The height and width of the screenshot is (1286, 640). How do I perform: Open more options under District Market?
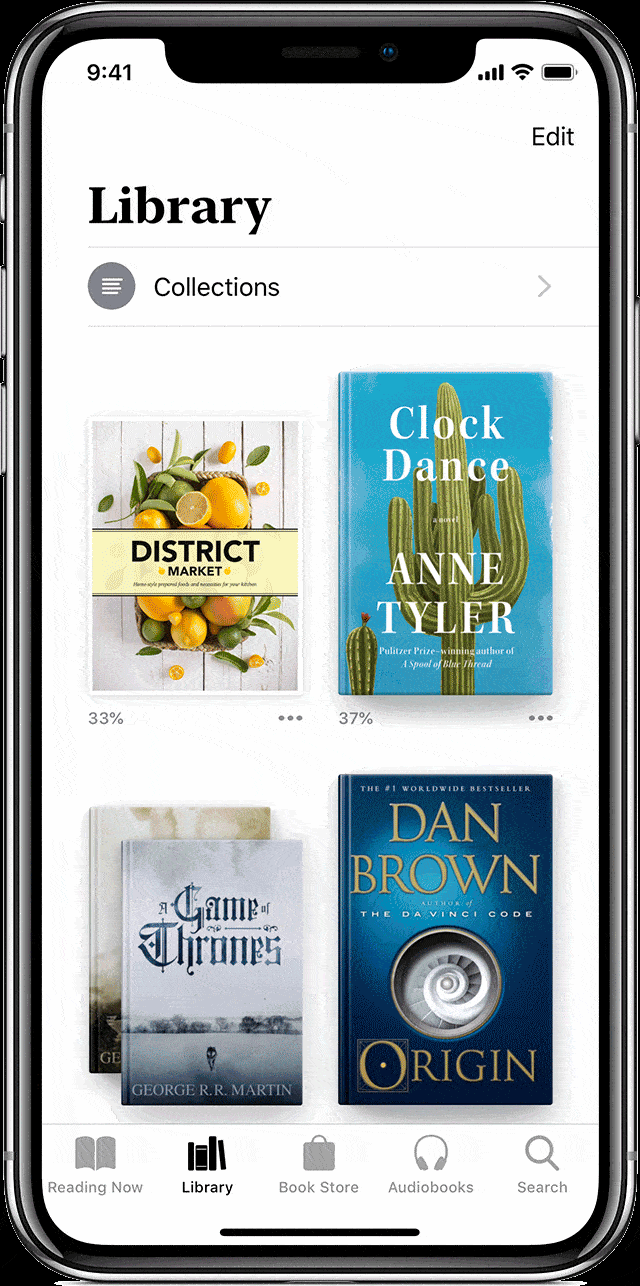(290, 718)
